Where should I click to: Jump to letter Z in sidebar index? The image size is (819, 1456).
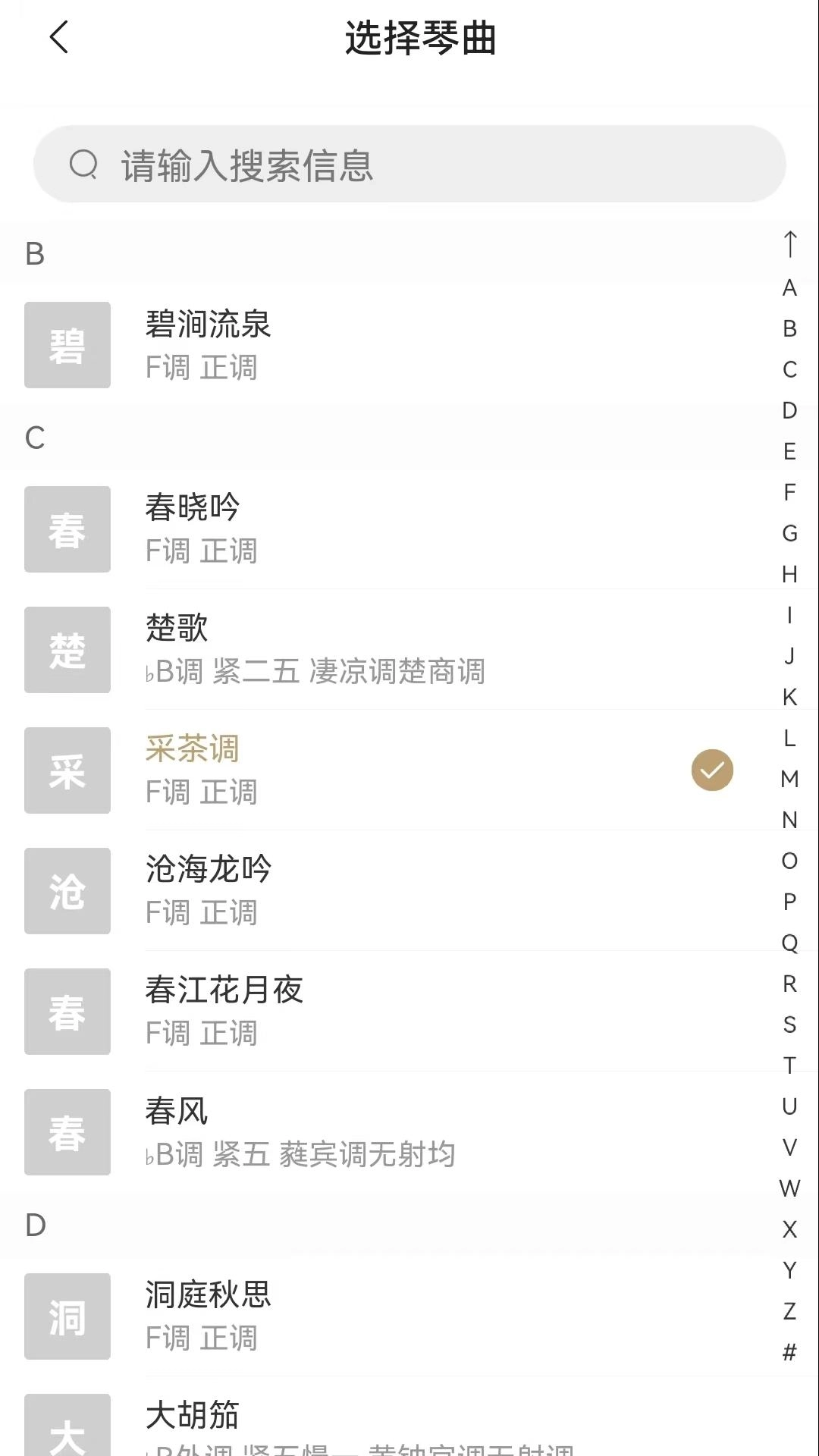pyautogui.click(x=790, y=1310)
